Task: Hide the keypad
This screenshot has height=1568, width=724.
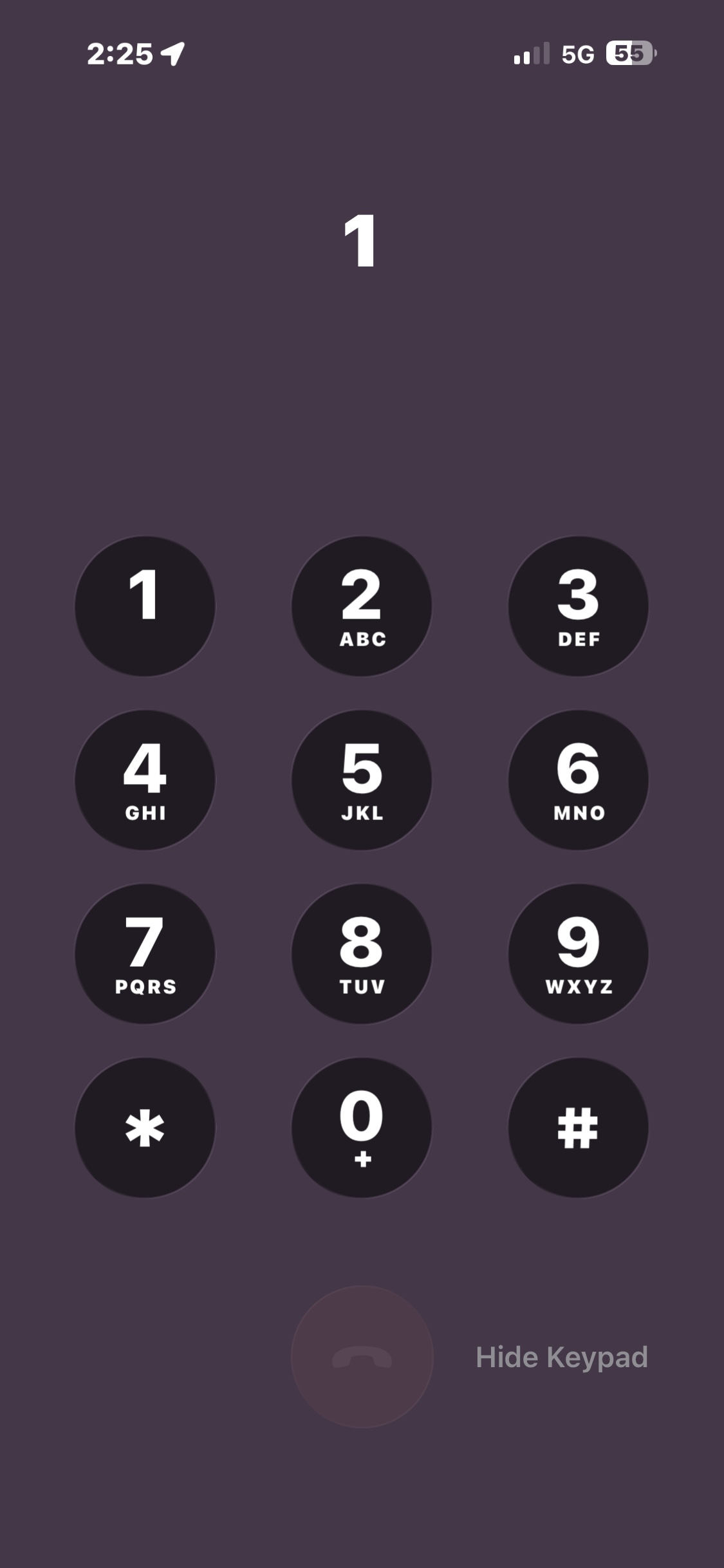Action: (x=561, y=1357)
